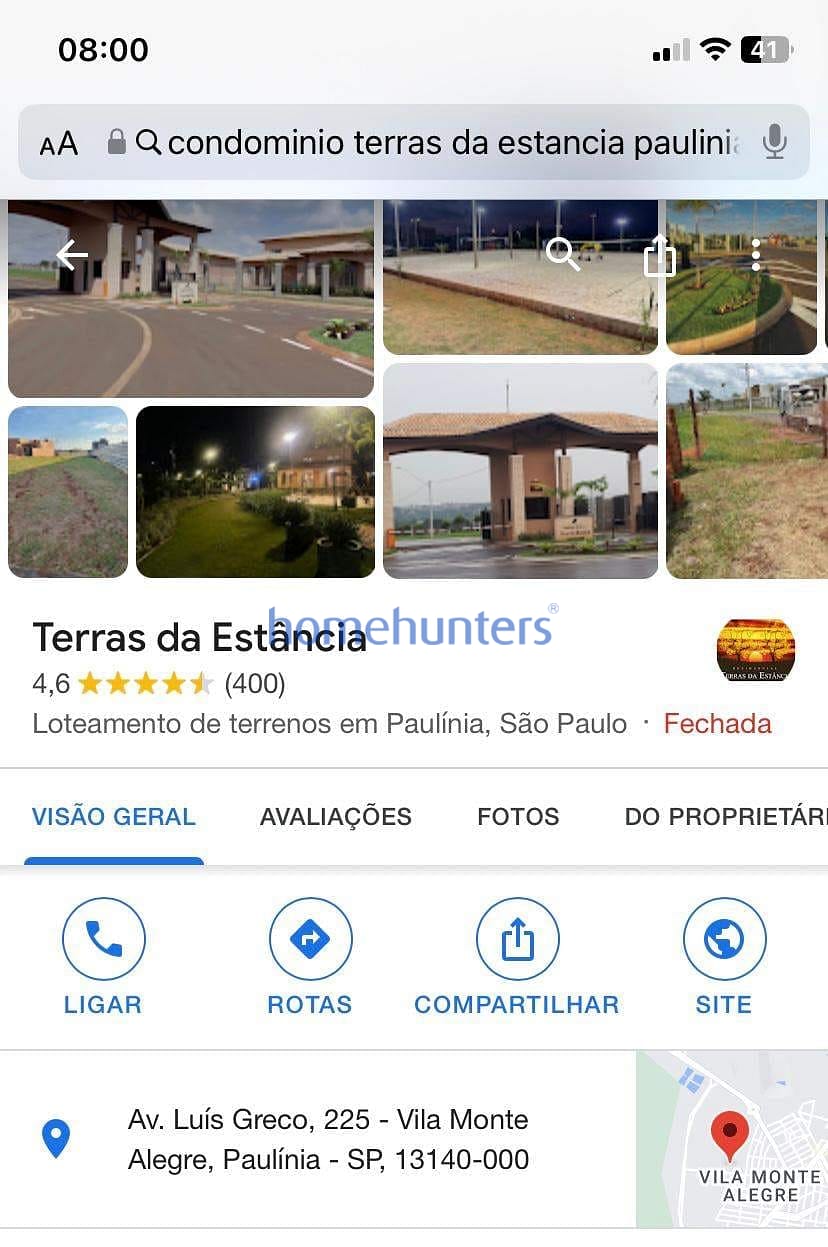This screenshot has width=828, height=1247.
Task: Open the three-dot overflow menu
Action: pyautogui.click(x=756, y=255)
